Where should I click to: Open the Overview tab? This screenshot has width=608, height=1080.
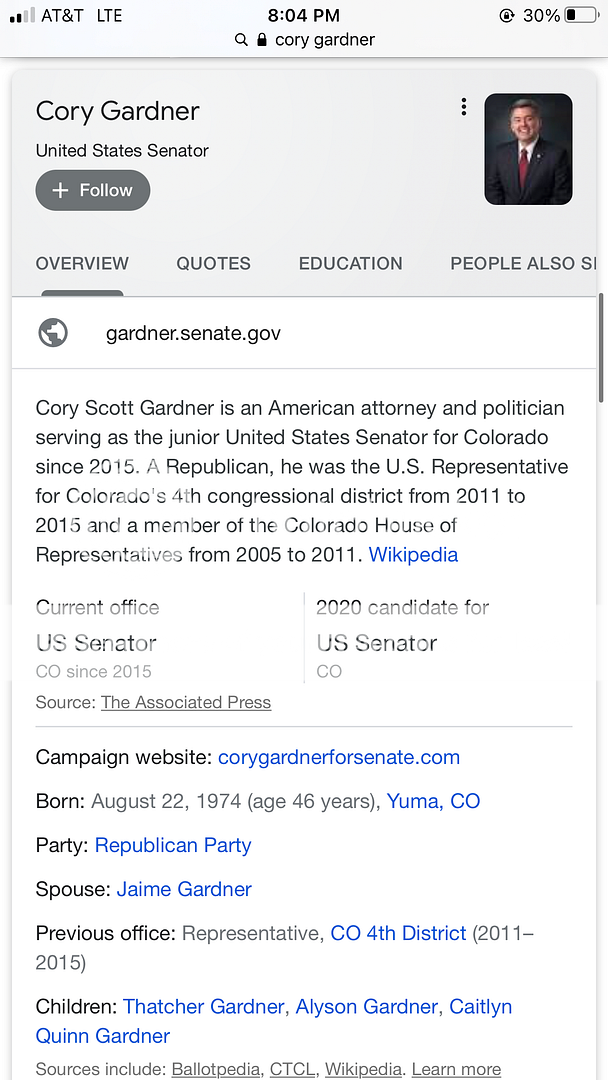(82, 264)
